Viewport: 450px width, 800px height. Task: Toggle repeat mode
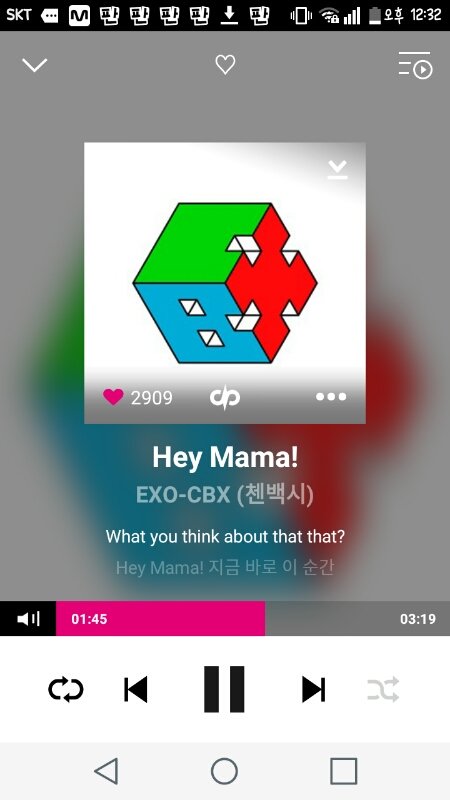coord(66,689)
